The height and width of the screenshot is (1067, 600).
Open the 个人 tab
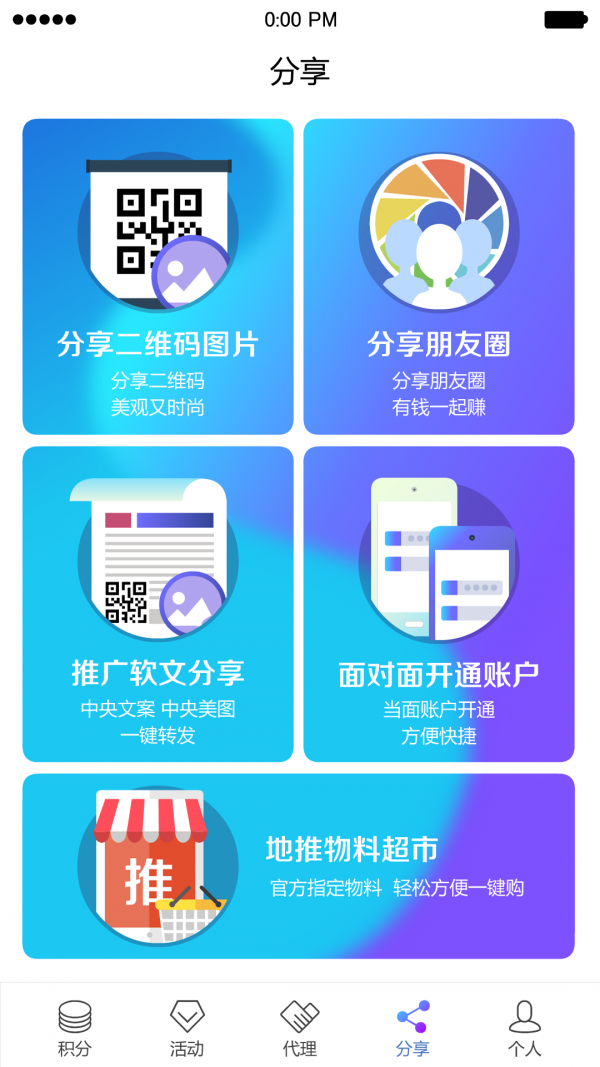click(x=524, y=1027)
